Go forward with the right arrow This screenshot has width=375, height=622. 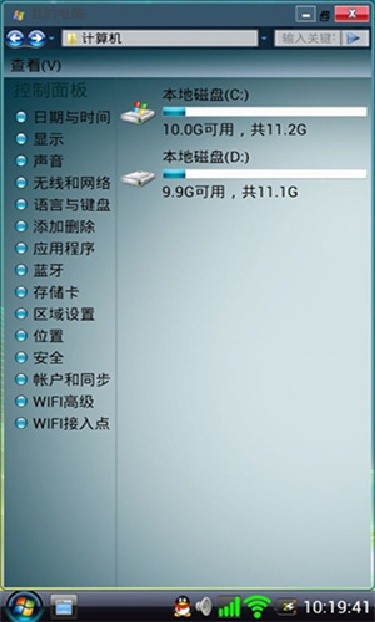(37, 38)
